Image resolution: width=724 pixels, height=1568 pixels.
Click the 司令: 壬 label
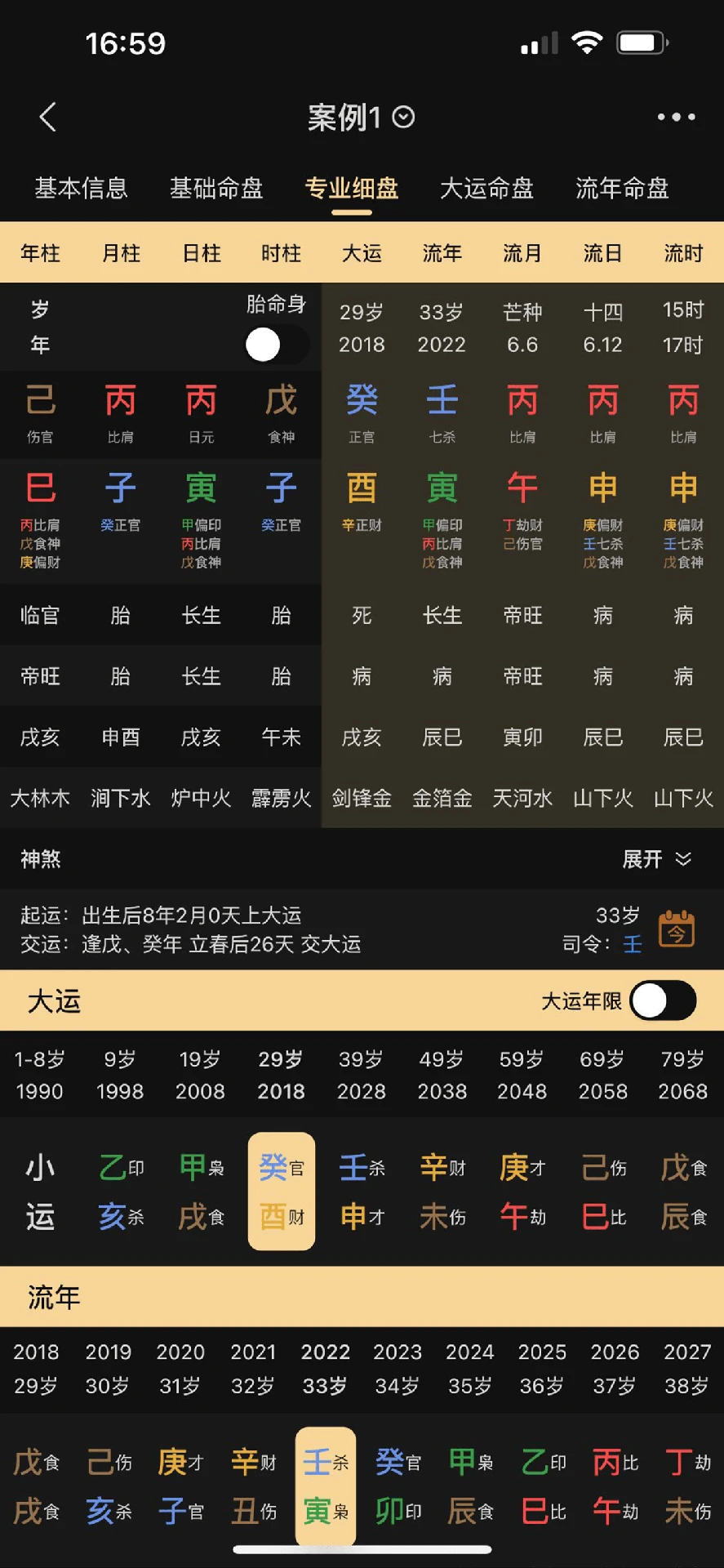[x=606, y=945]
